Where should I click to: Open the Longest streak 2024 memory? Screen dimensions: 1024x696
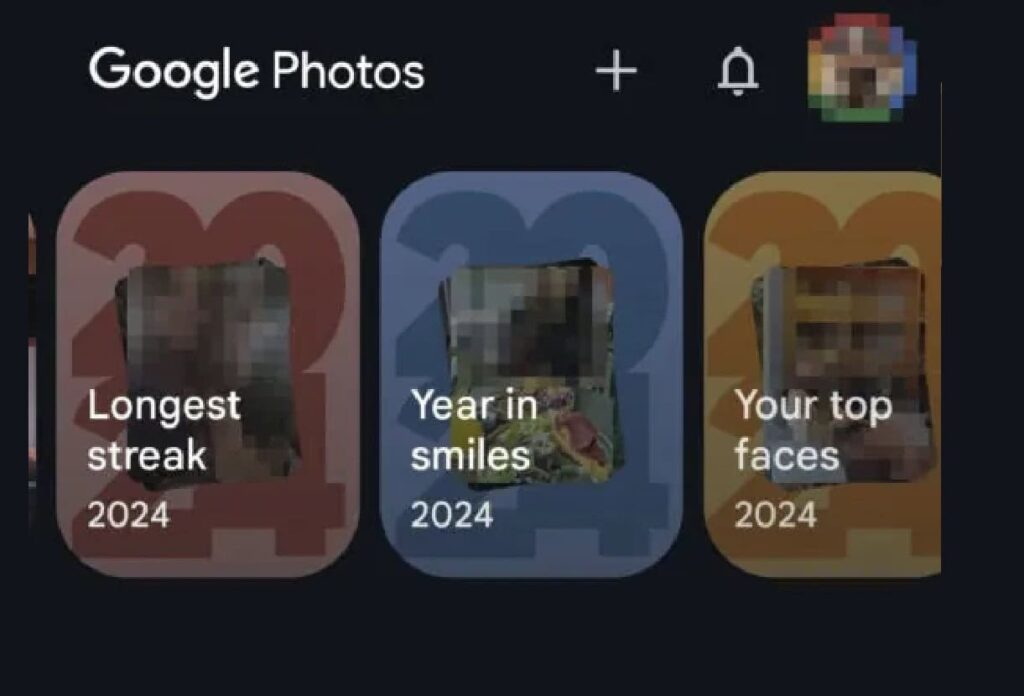(207, 375)
